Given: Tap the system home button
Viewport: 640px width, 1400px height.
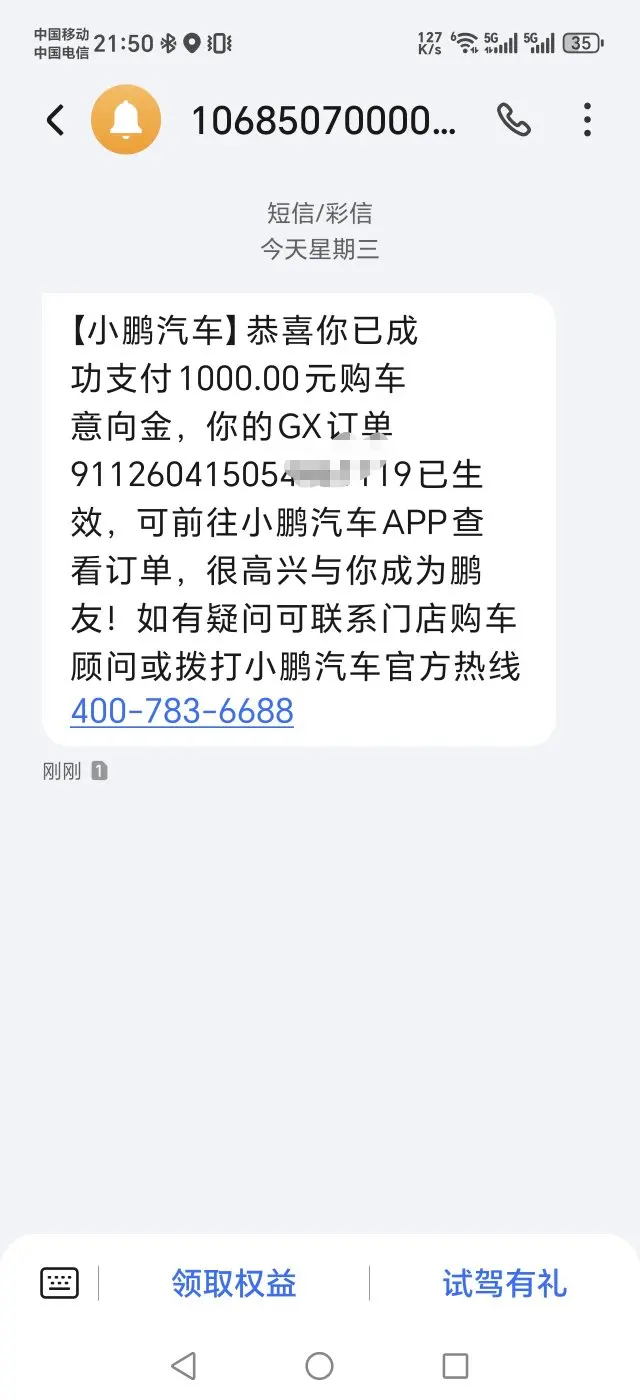Looking at the screenshot, I should coord(319,1365).
